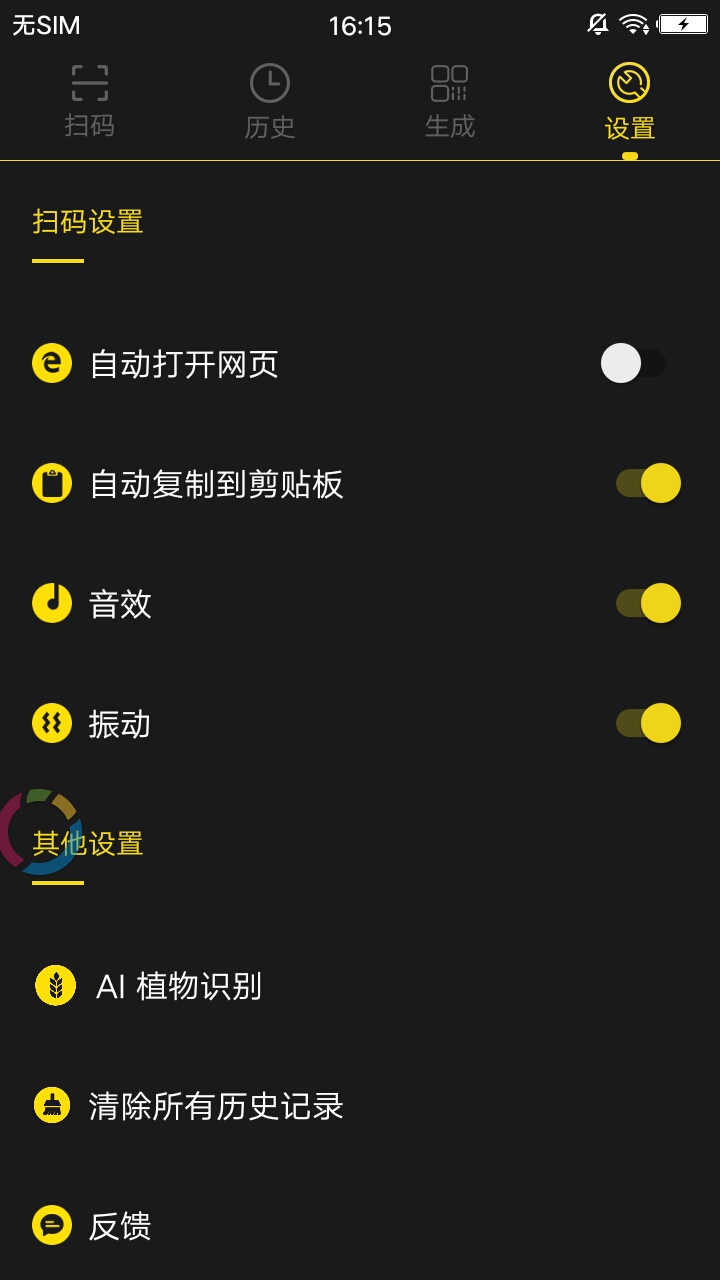720x1280 pixels.
Task: Click the clipboard icon beside 自动复制到剪贴板
Action: tap(52, 483)
